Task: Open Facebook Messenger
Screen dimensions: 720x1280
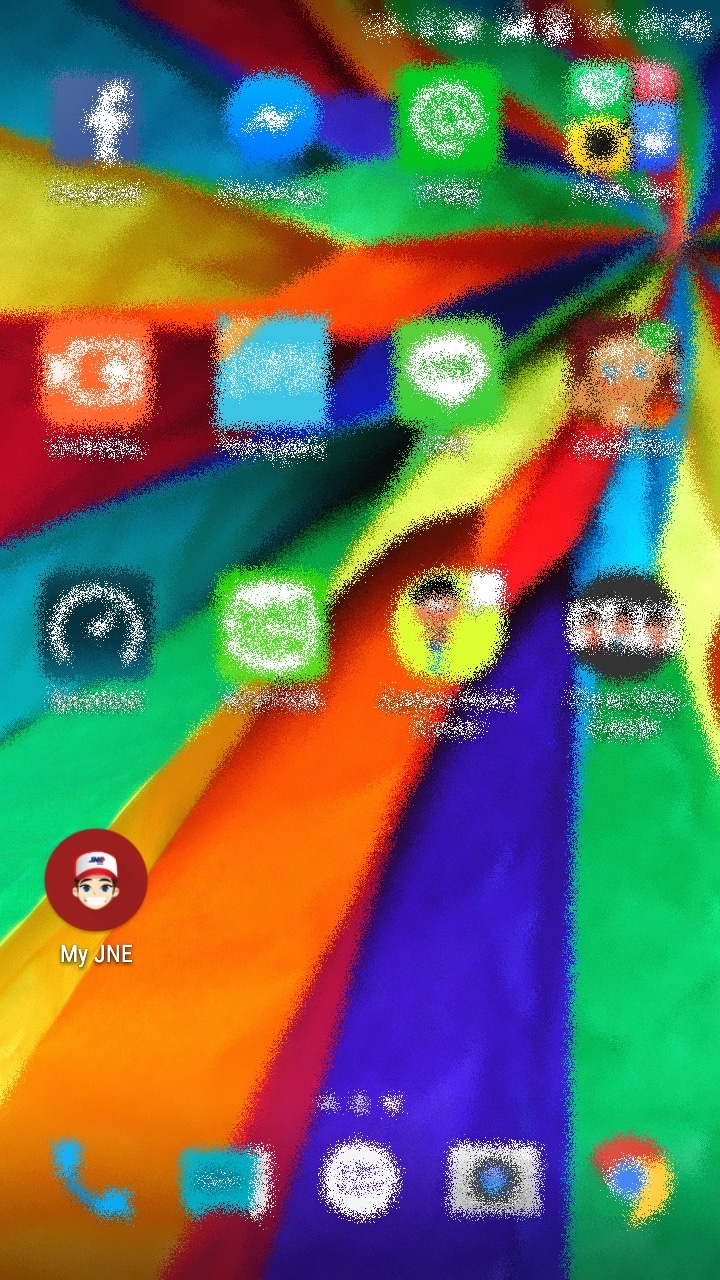Action: click(x=272, y=119)
